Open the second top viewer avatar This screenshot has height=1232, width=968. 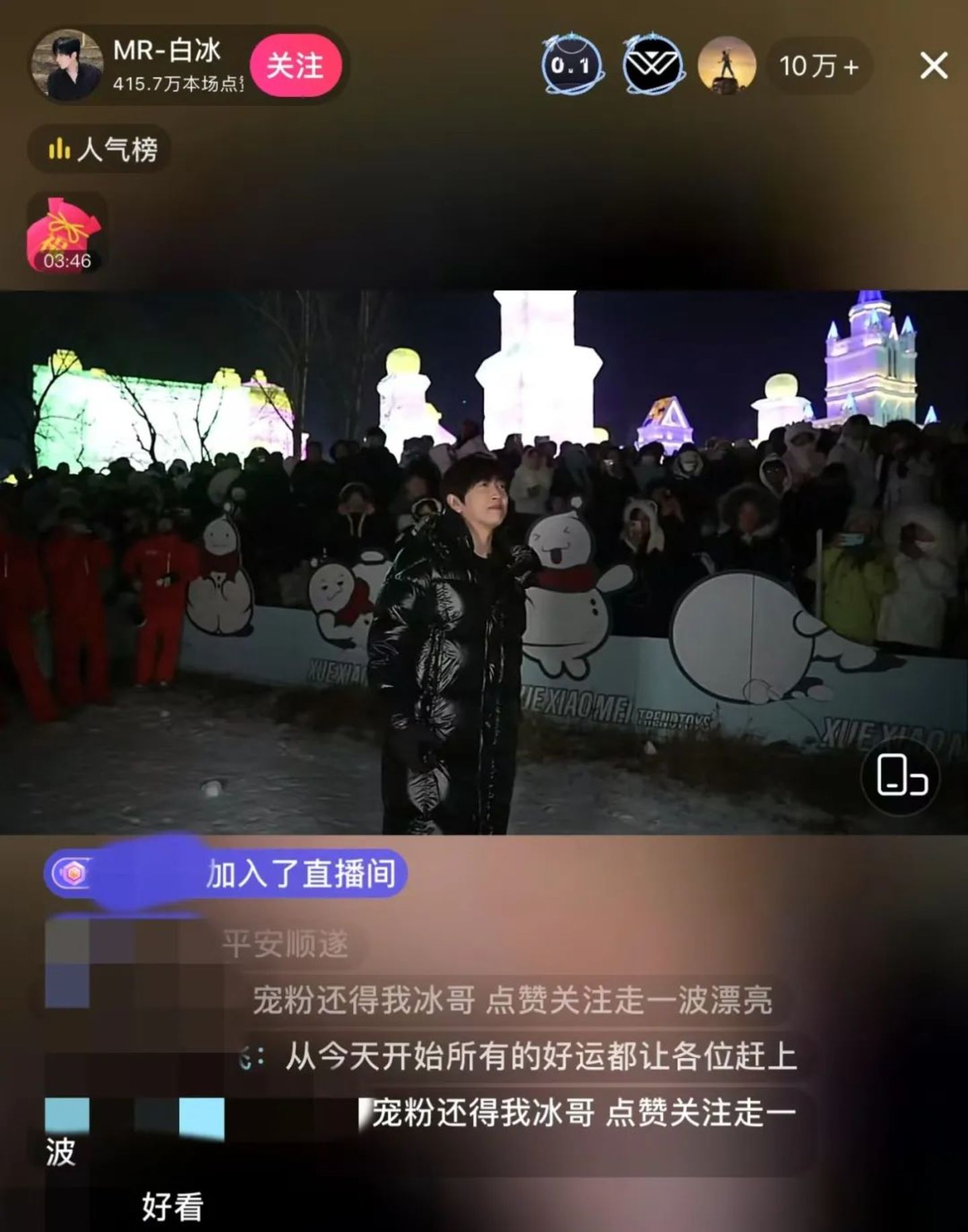coord(651,66)
